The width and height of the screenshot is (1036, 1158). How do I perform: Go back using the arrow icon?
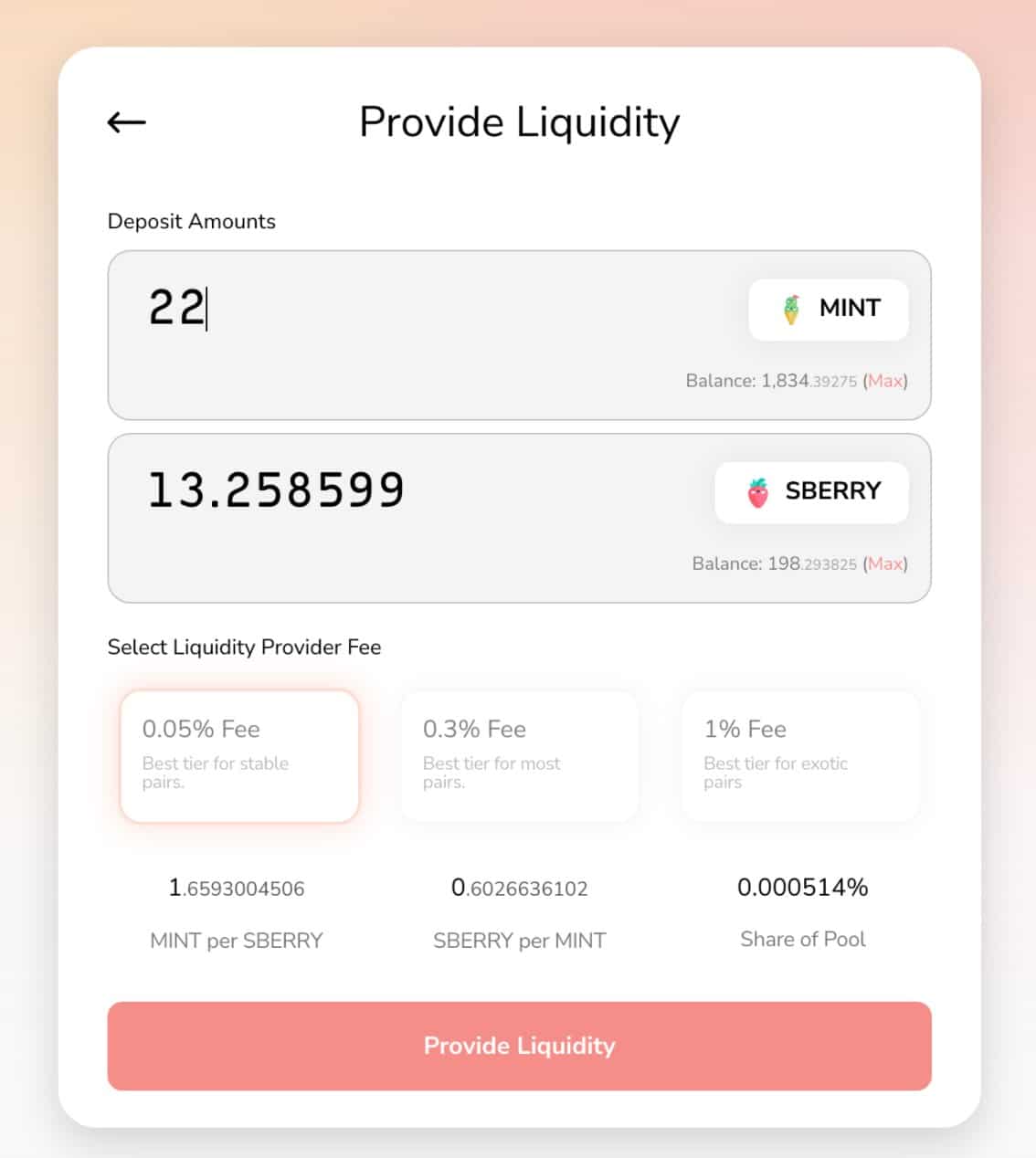126,122
